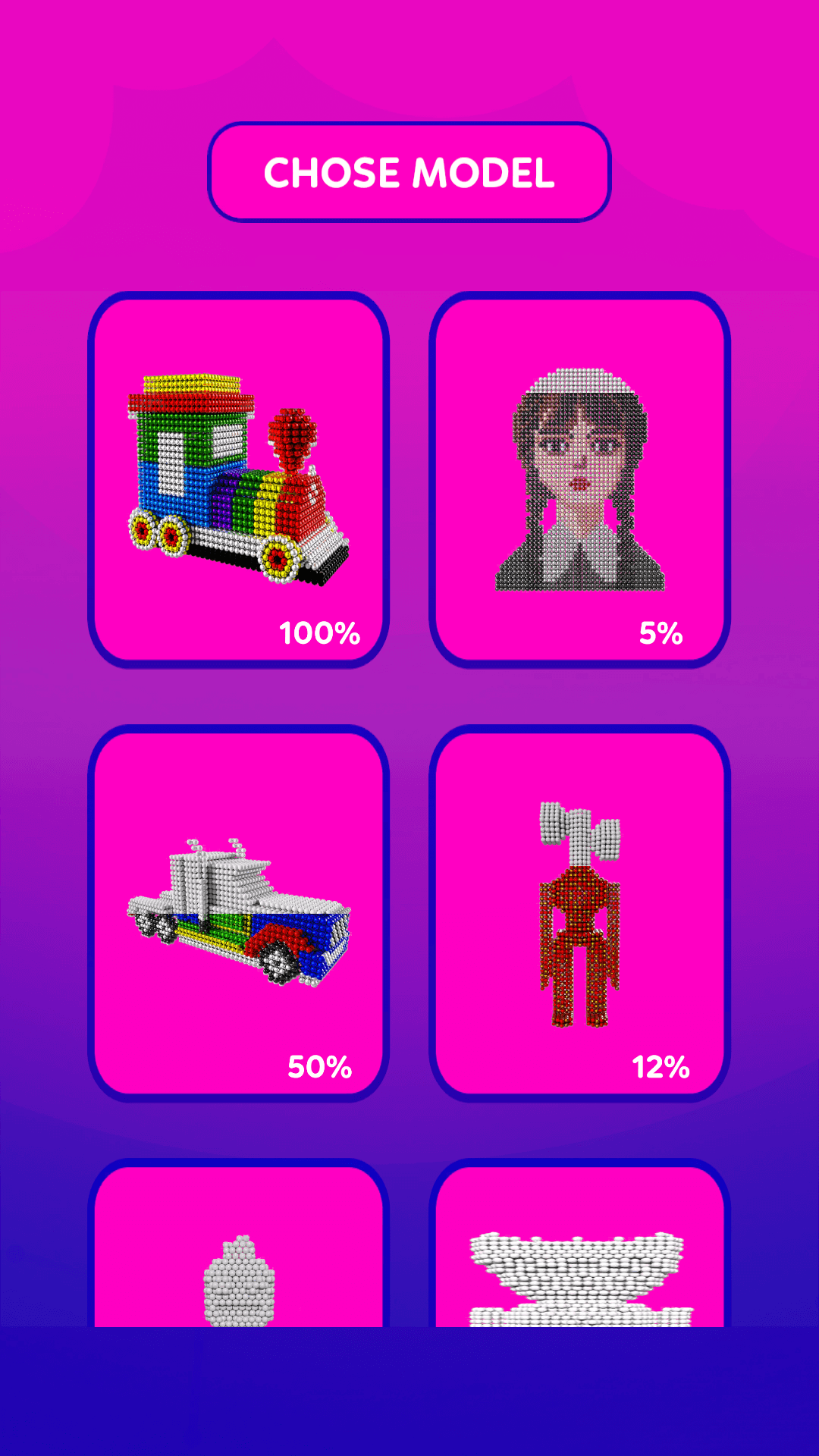Select the rainbow train model at 100%
The width and height of the screenshot is (819, 1456).
[x=238, y=479]
